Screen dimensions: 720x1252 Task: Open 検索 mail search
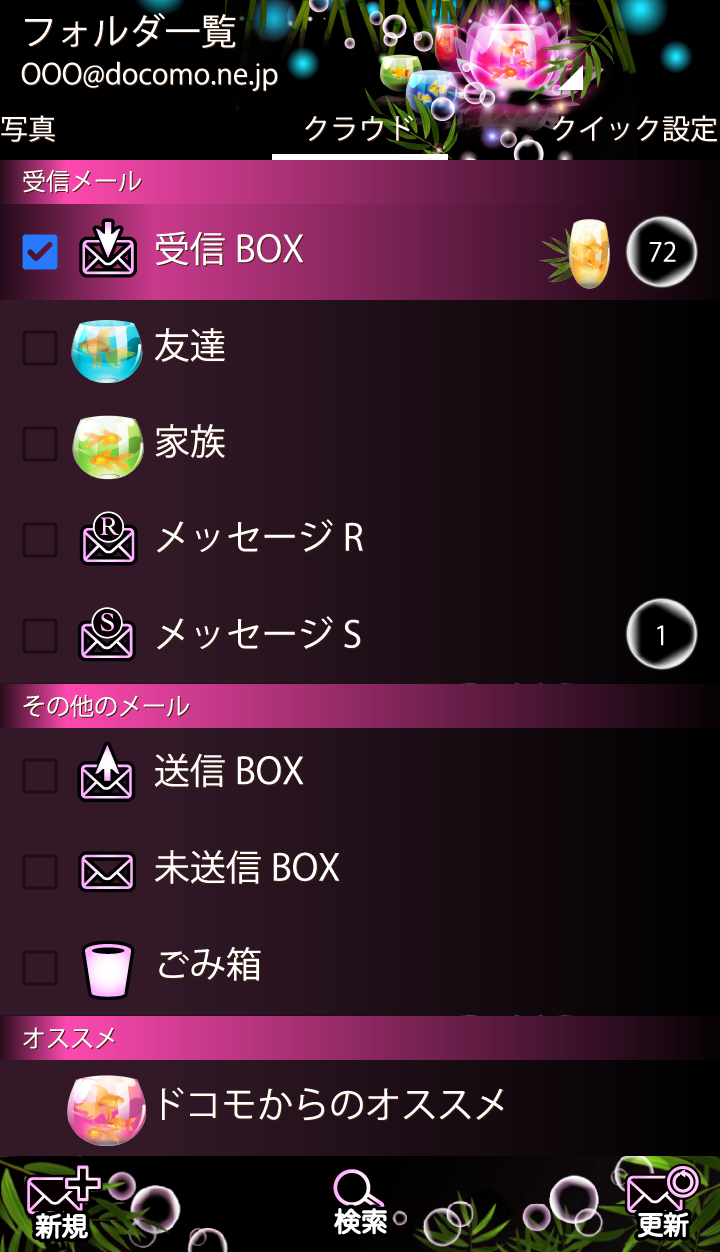pyautogui.click(x=360, y=1203)
